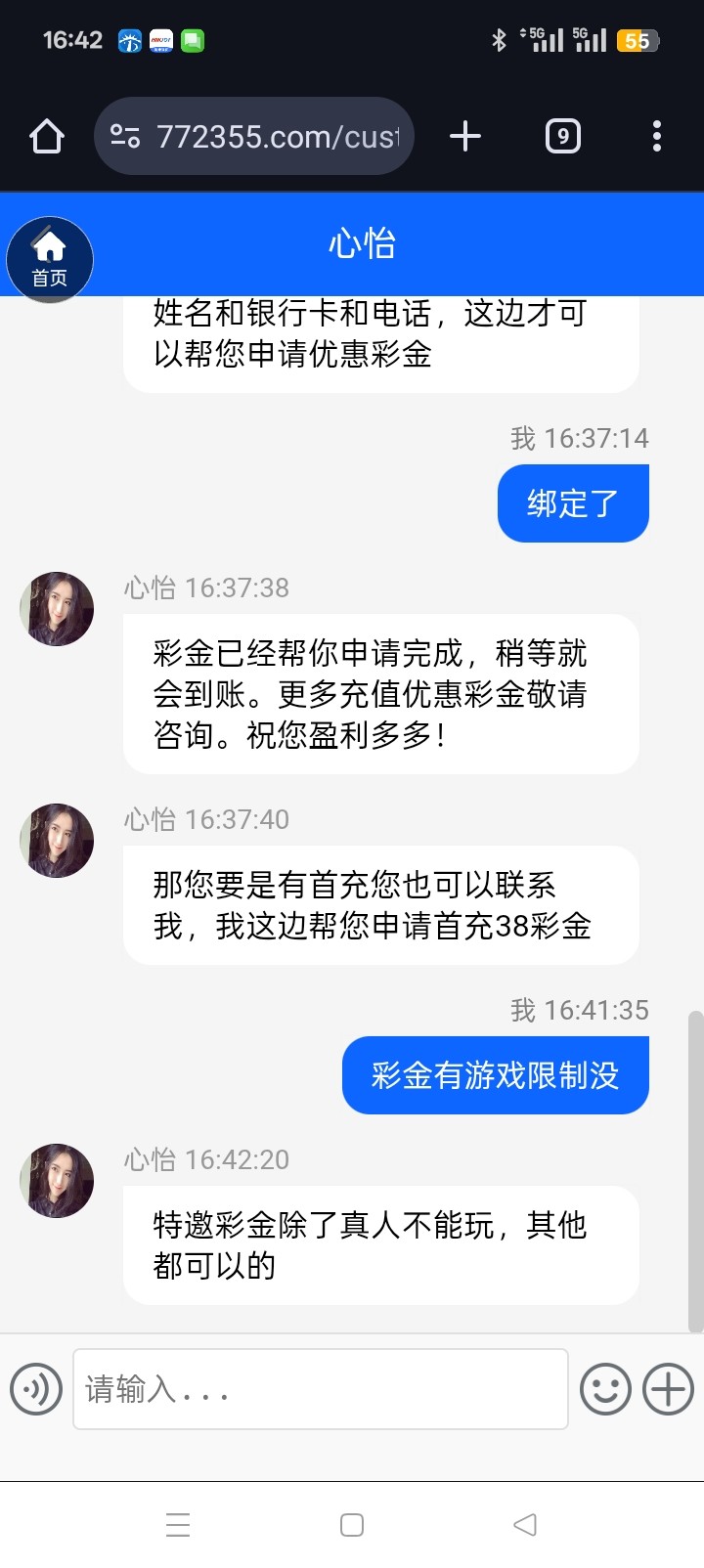Viewport: 704px width, 1568px height.
Task: Open recent apps from the navigation bar
Action: pyautogui.click(x=178, y=1525)
